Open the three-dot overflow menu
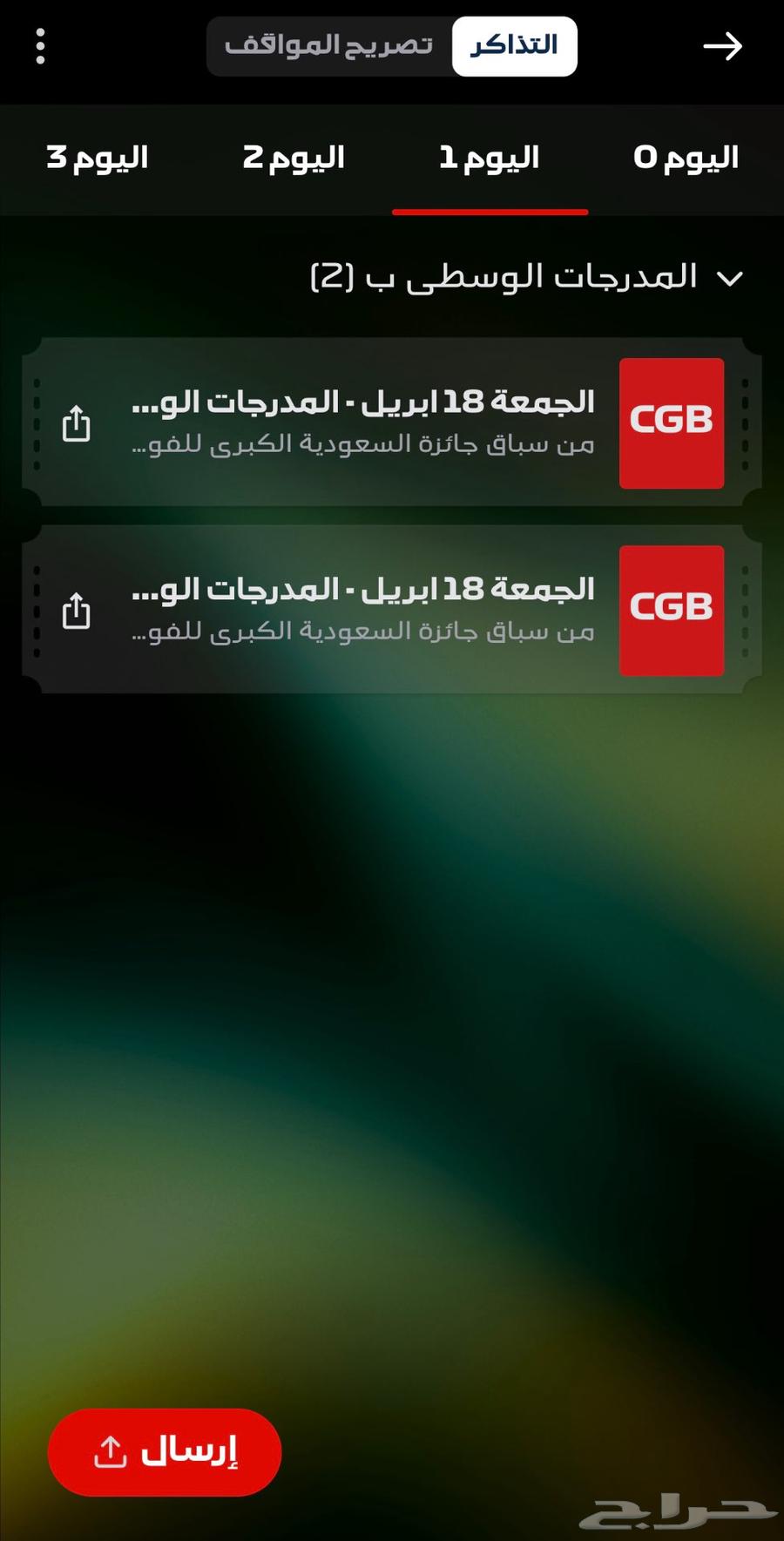This screenshot has width=784, height=1541. click(40, 46)
